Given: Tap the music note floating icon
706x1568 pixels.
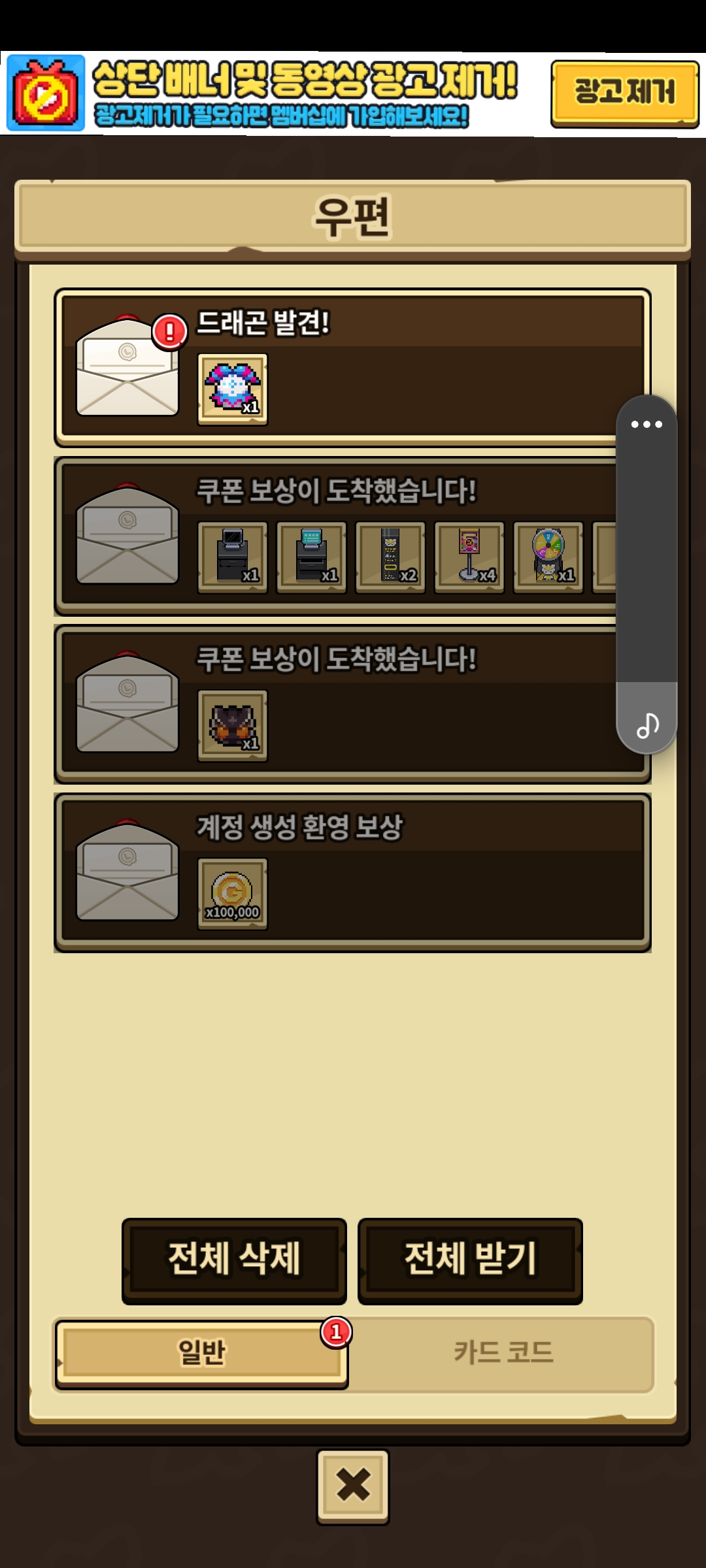Looking at the screenshot, I should [647, 724].
